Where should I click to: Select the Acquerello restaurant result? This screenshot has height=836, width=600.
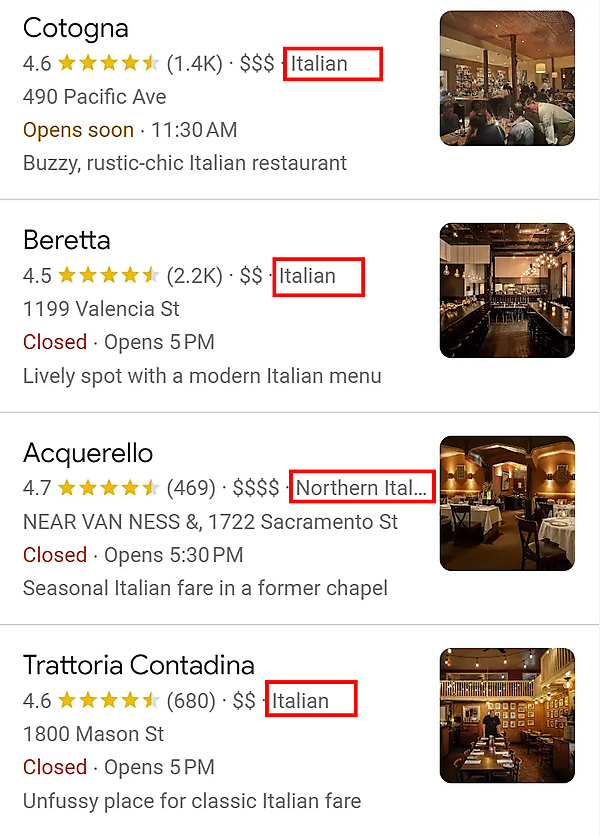click(88, 454)
